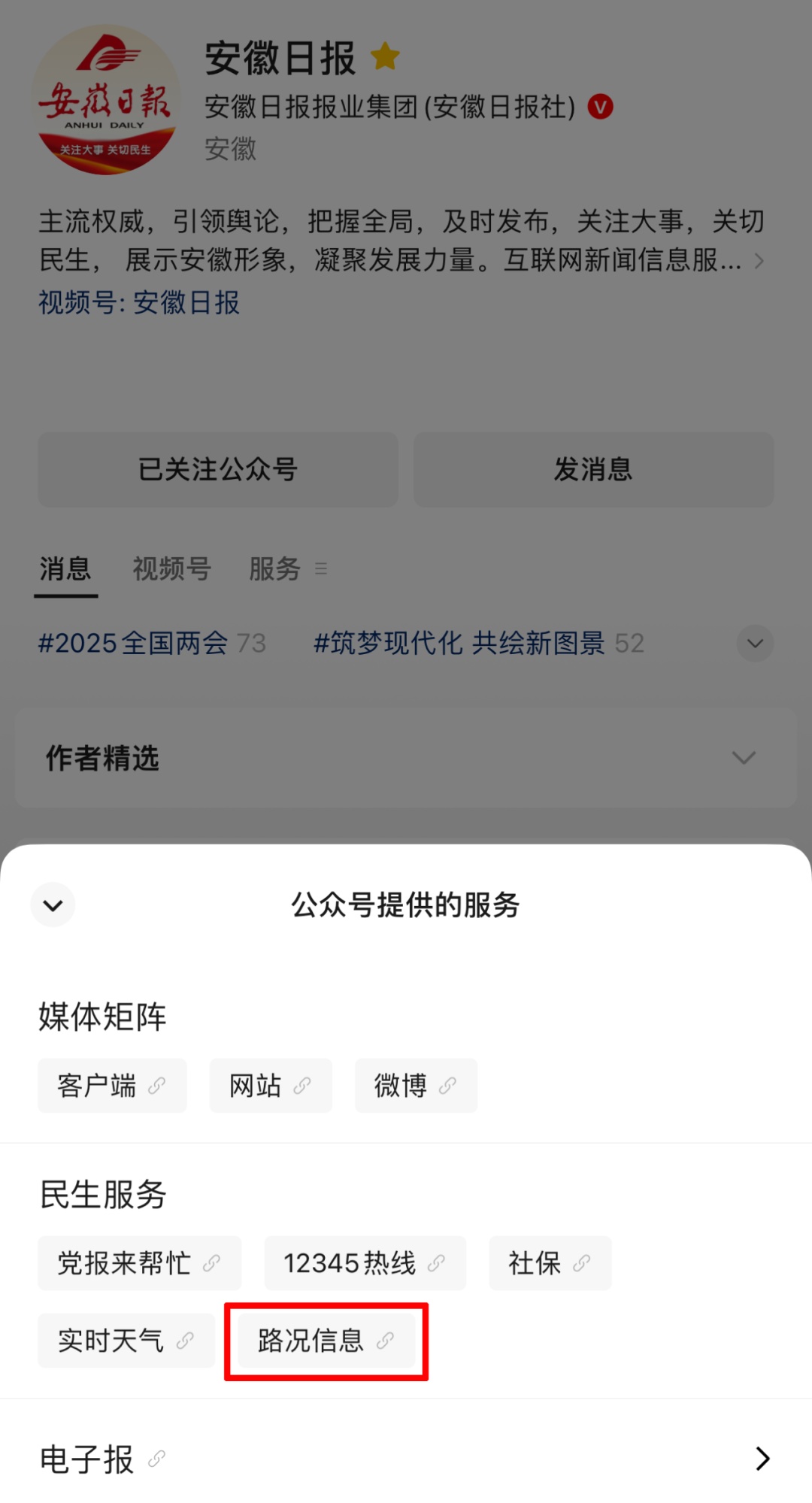This screenshot has width=812, height=1503.
Task: Open 路况信息 service
Action: coord(326,1340)
